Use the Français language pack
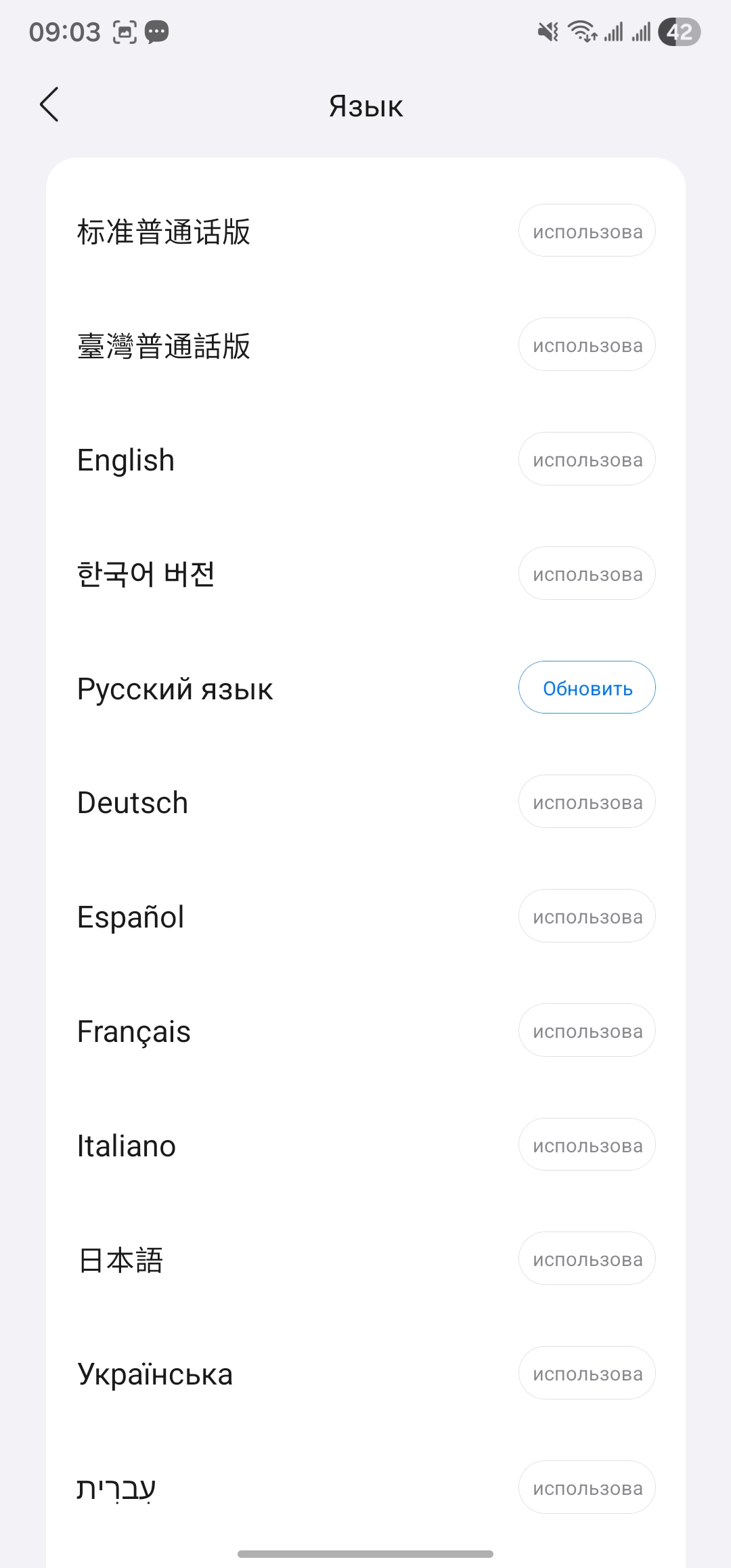This screenshot has width=731, height=1568. (586, 1030)
